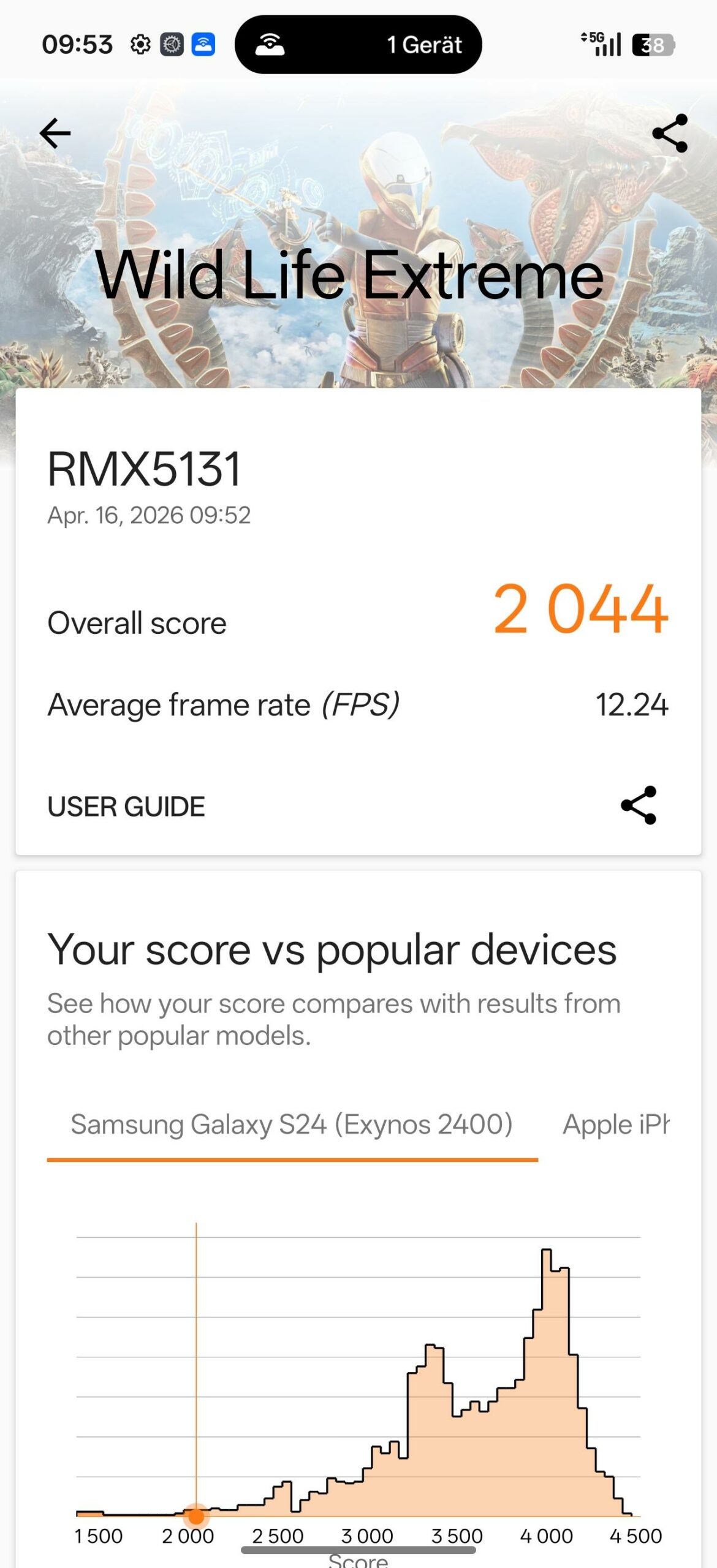Image resolution: width=717 pixels, height=1568 pixels.
Task: Switch to the Apple iPhone comparison tab
Action: pos(615,1125)
